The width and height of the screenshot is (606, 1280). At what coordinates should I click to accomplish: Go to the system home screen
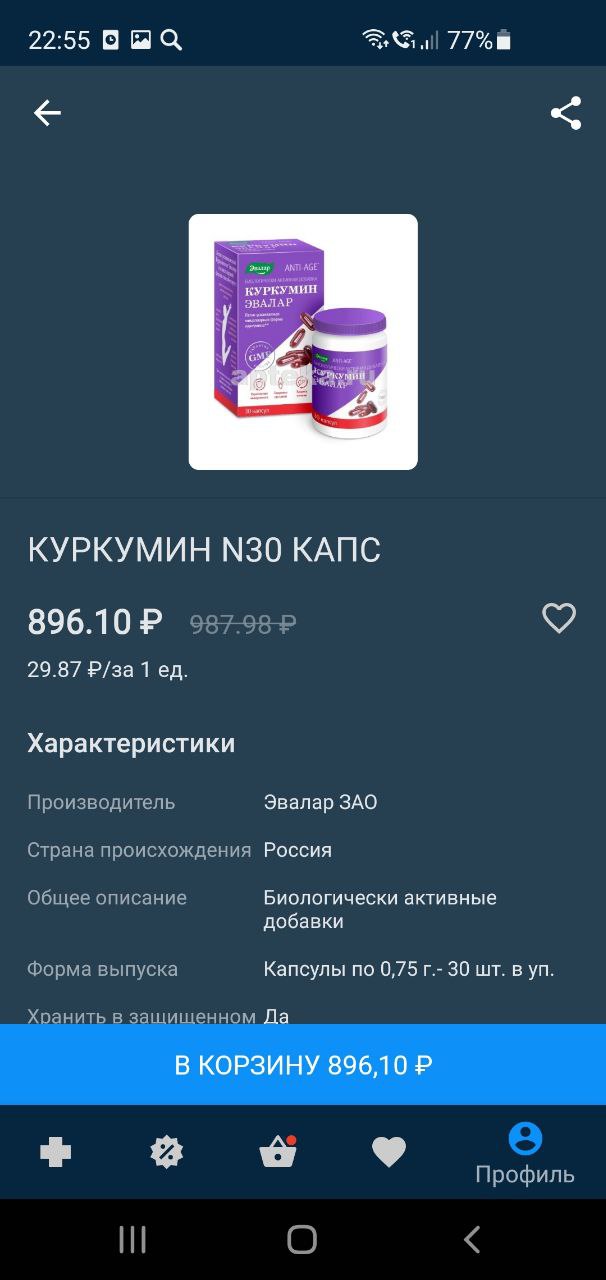[x=302, y=1240]
